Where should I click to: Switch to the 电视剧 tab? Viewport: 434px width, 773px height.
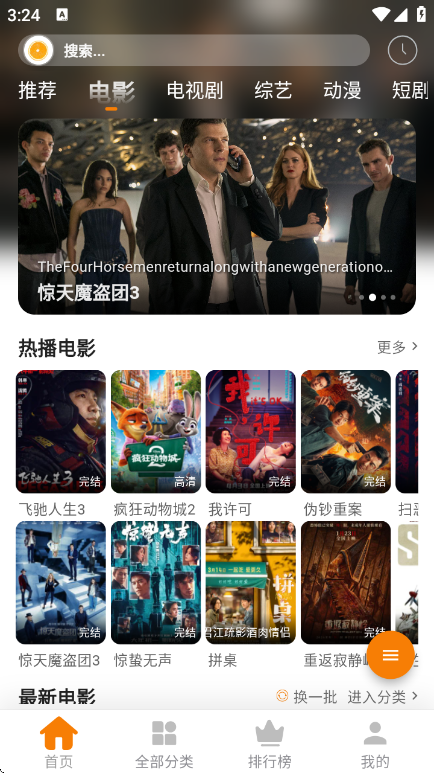[194, 91]
